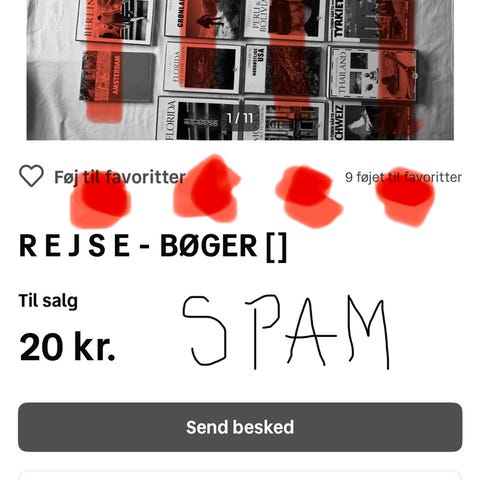Tap the Send besked button

(240, 427)
